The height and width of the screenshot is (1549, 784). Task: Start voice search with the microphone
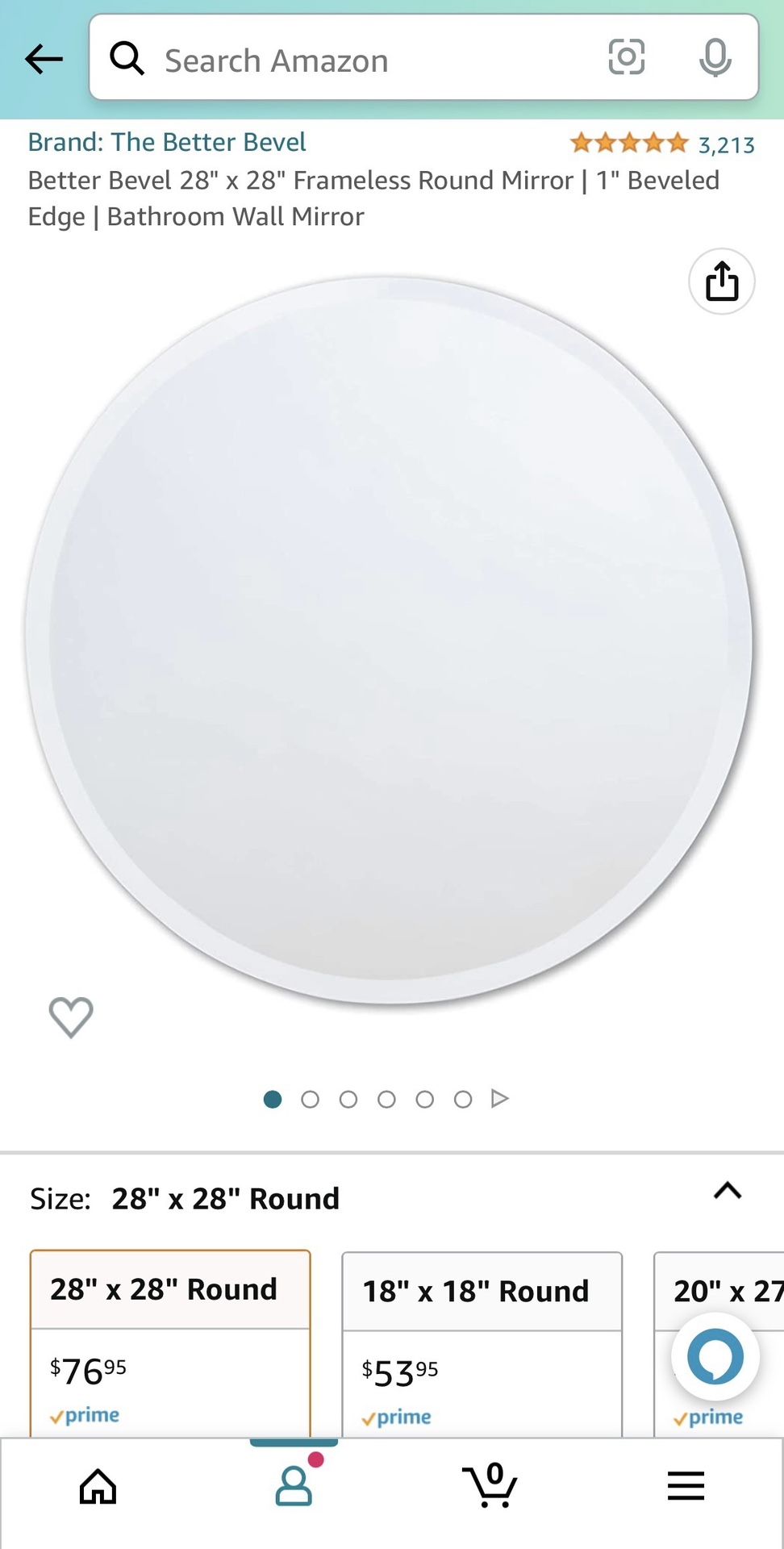pos(715,57)
